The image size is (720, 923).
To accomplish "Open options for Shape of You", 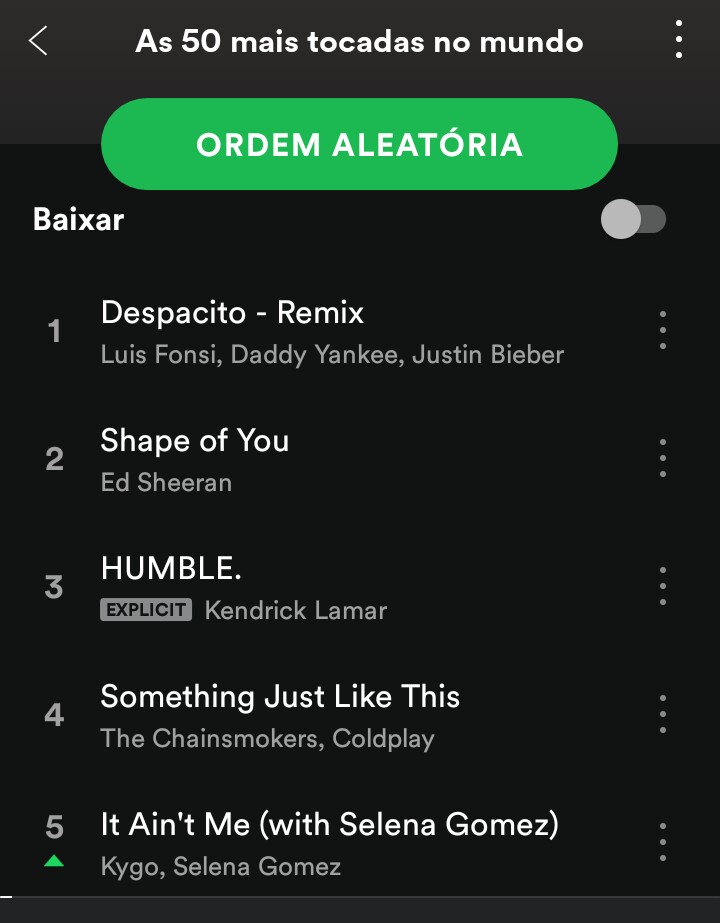I will 662,458.
